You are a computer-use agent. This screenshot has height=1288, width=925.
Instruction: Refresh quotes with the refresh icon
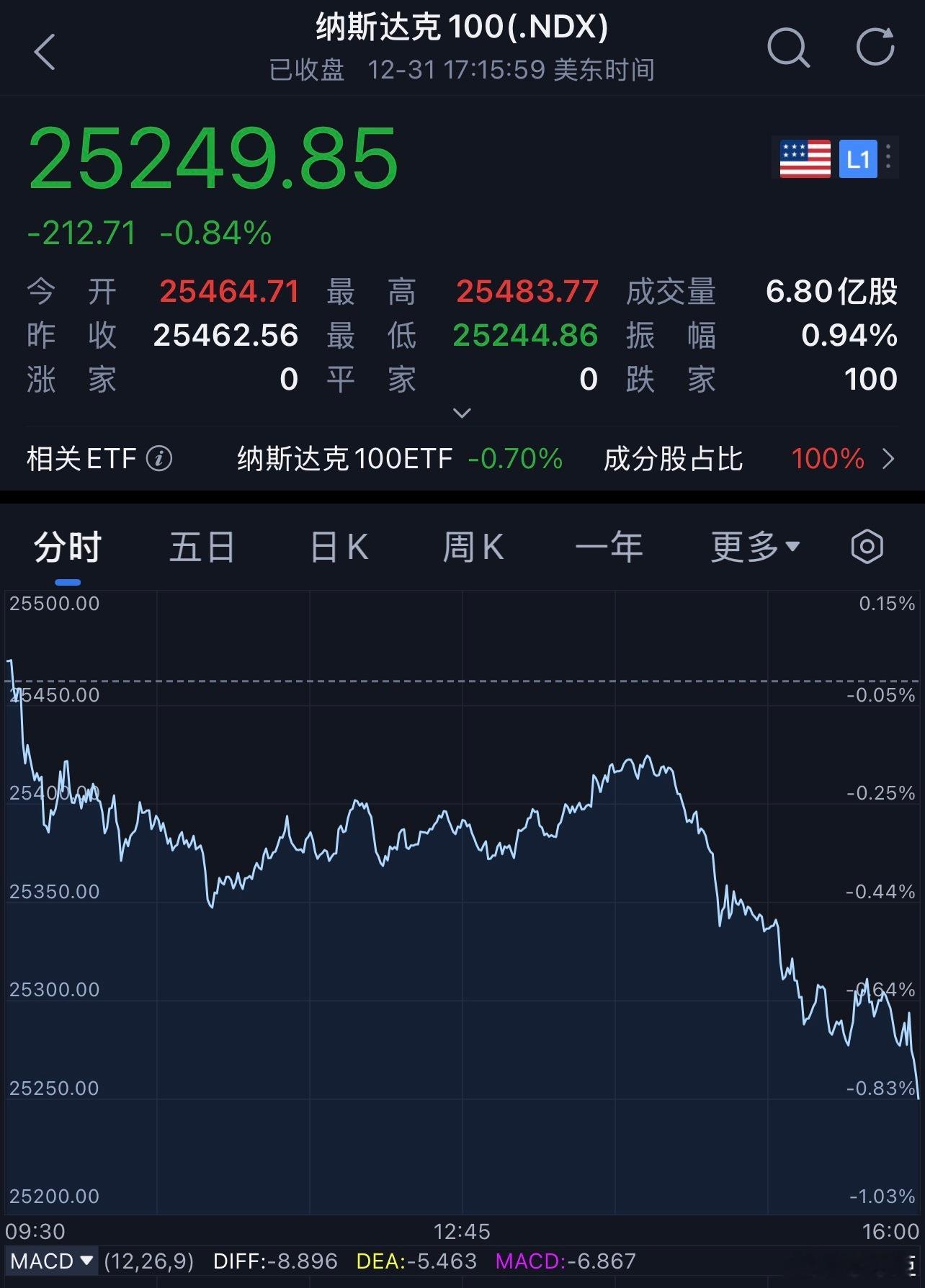click(x=874, y=49)
